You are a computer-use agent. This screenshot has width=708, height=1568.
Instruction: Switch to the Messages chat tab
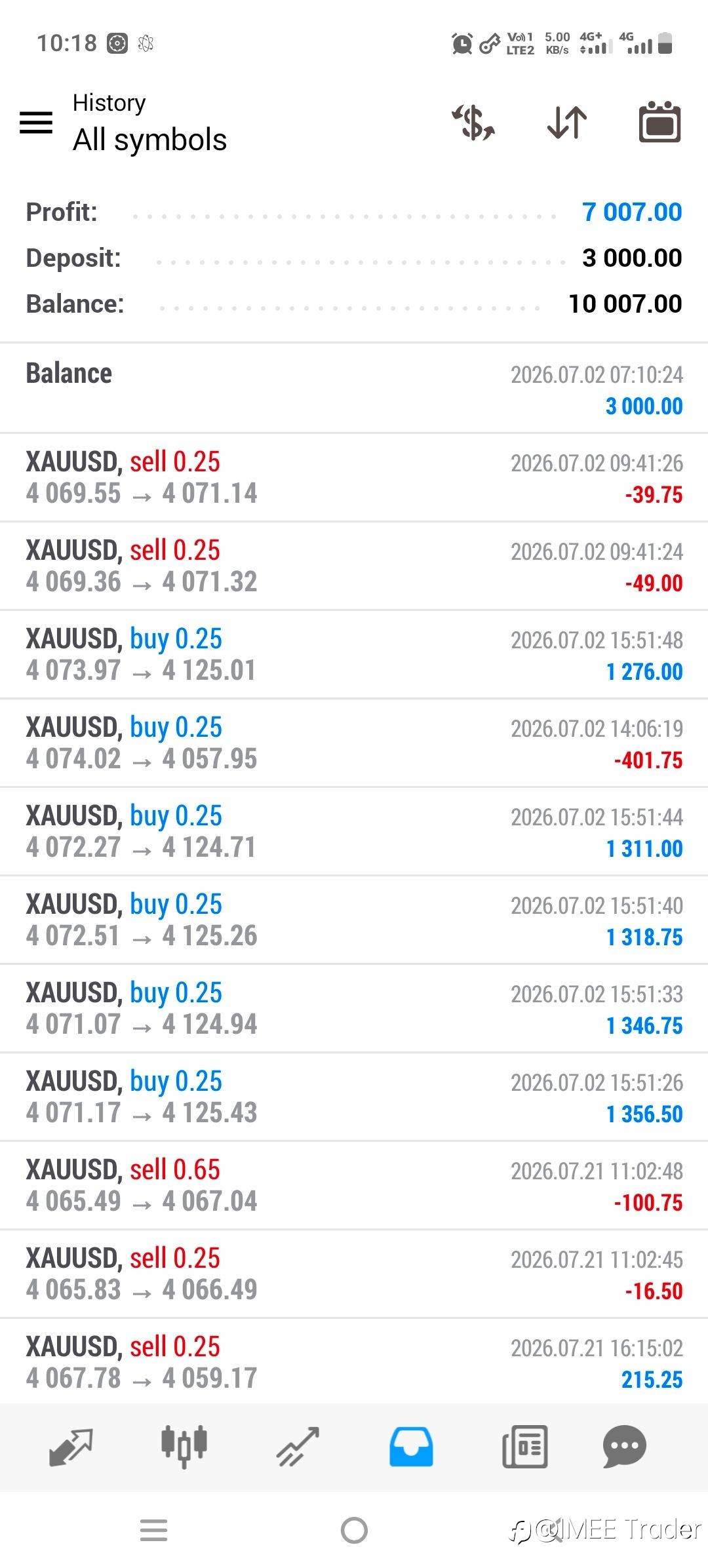tap(624, 1446)
